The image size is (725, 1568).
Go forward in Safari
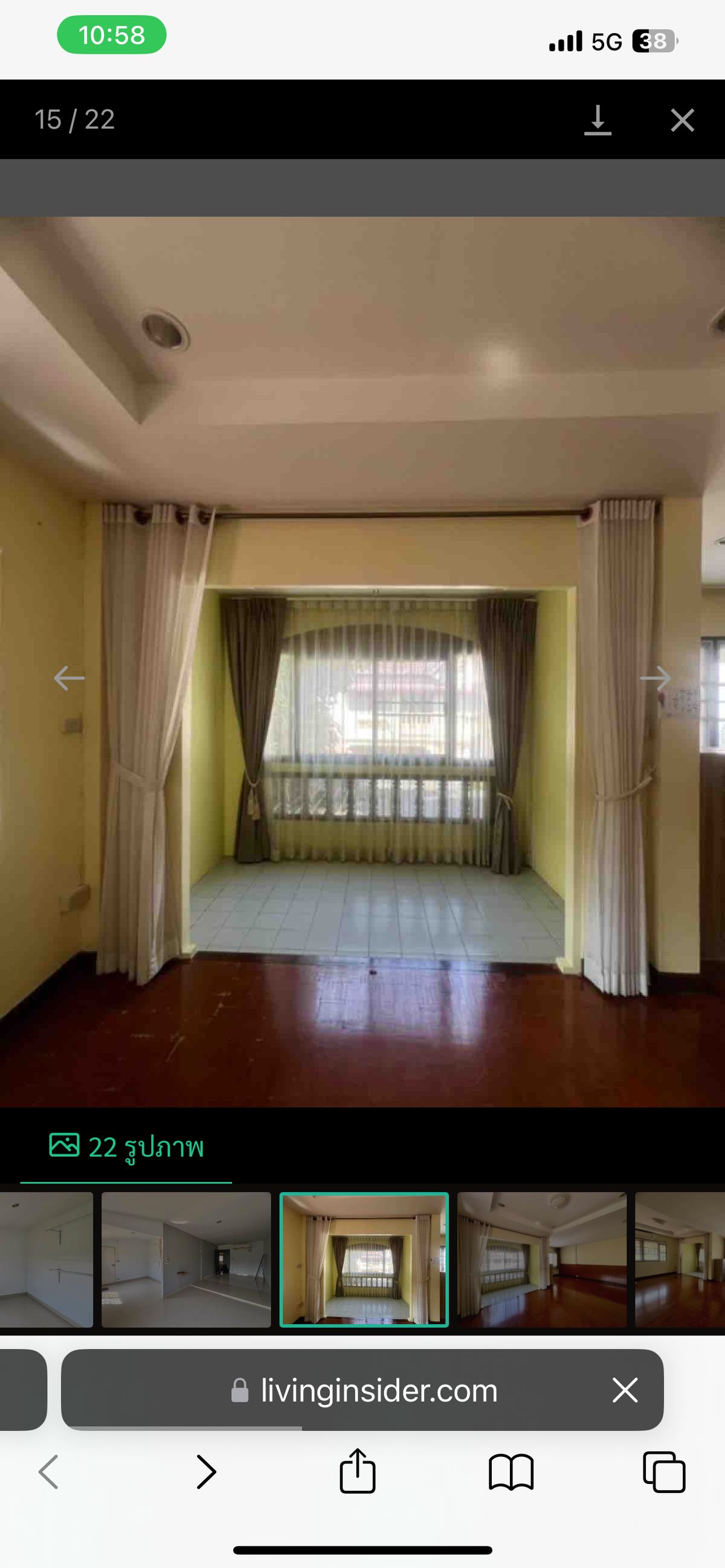pos(207,1472)
